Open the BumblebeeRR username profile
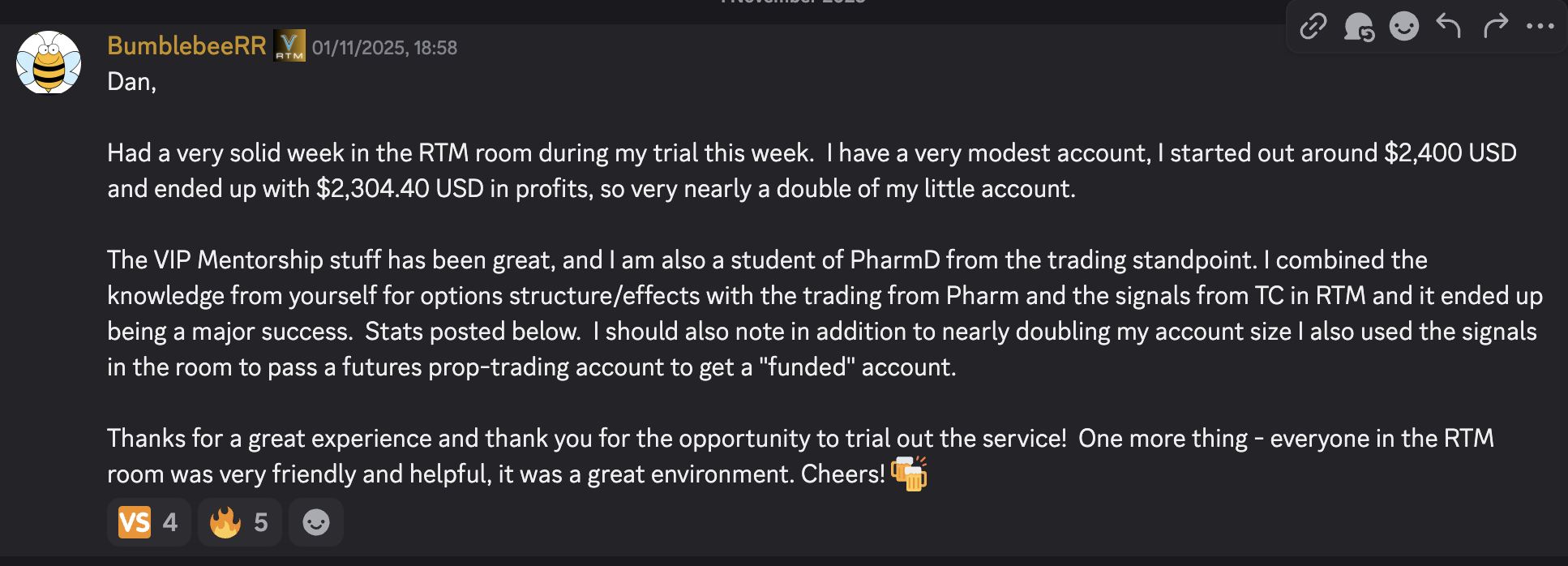This screenshot has height=566, width=1568. click(186, 46)
